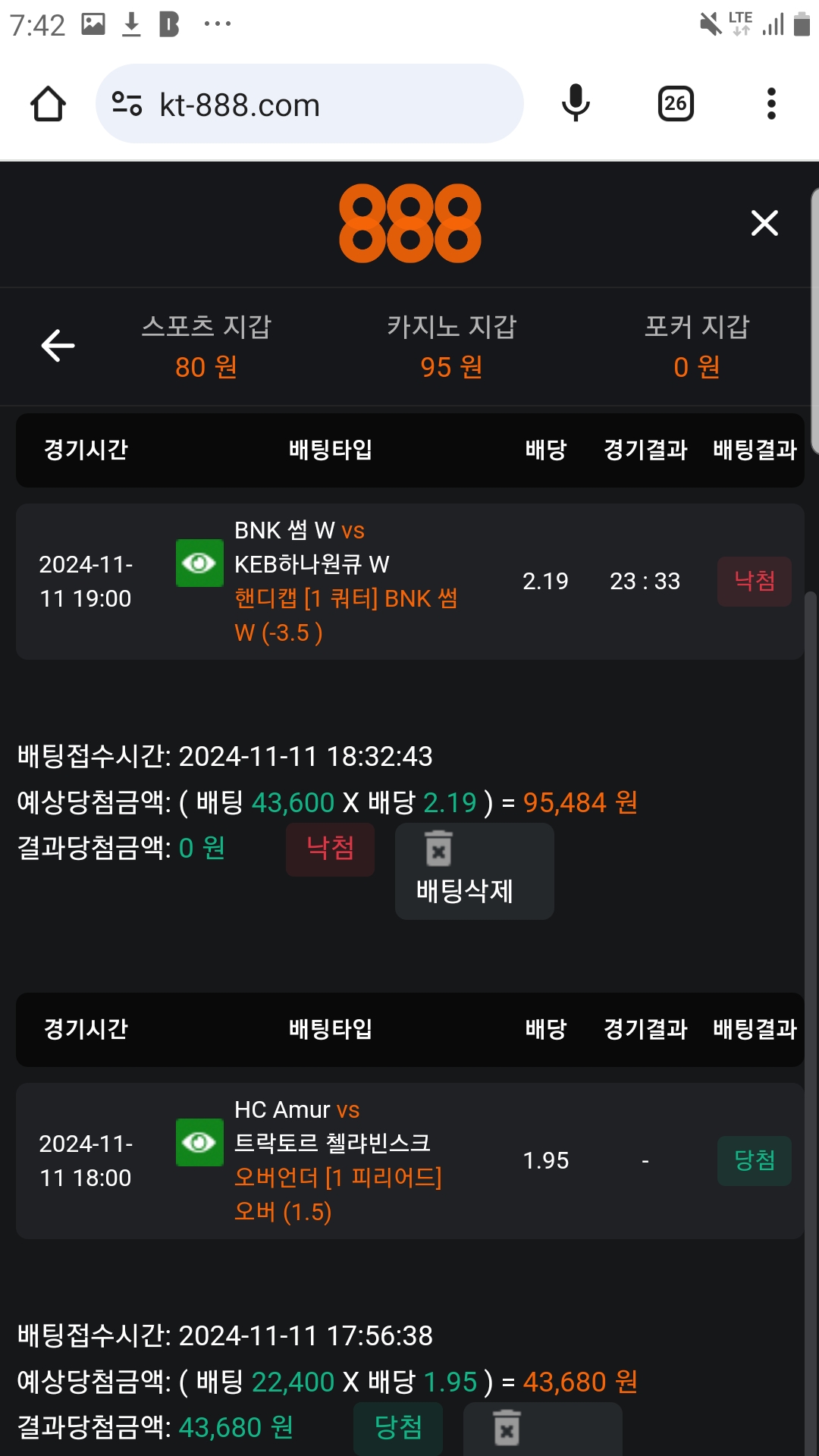Open the browser overflow menu
Screen dimensions: 819x1456
771,104
